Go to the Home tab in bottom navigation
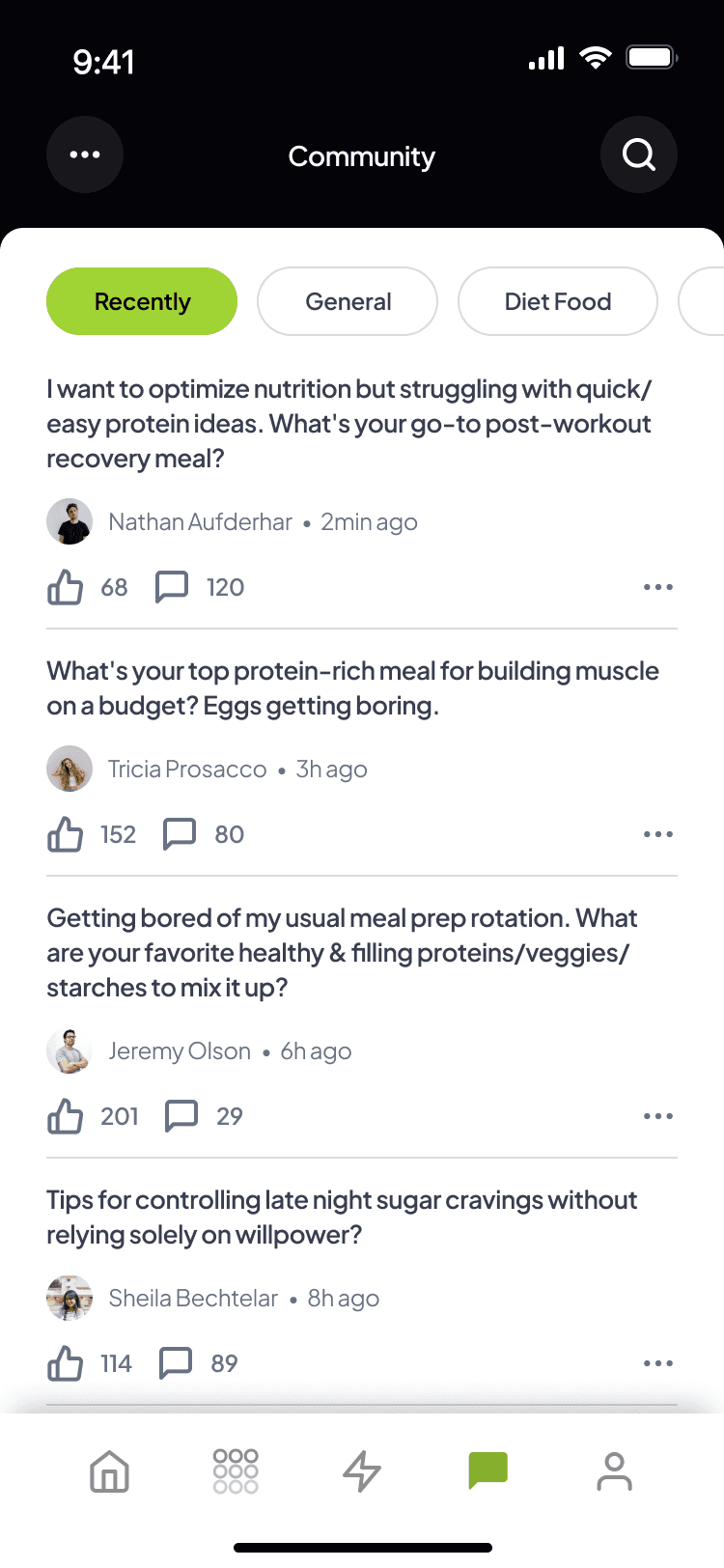 (x=109, y=1471)
